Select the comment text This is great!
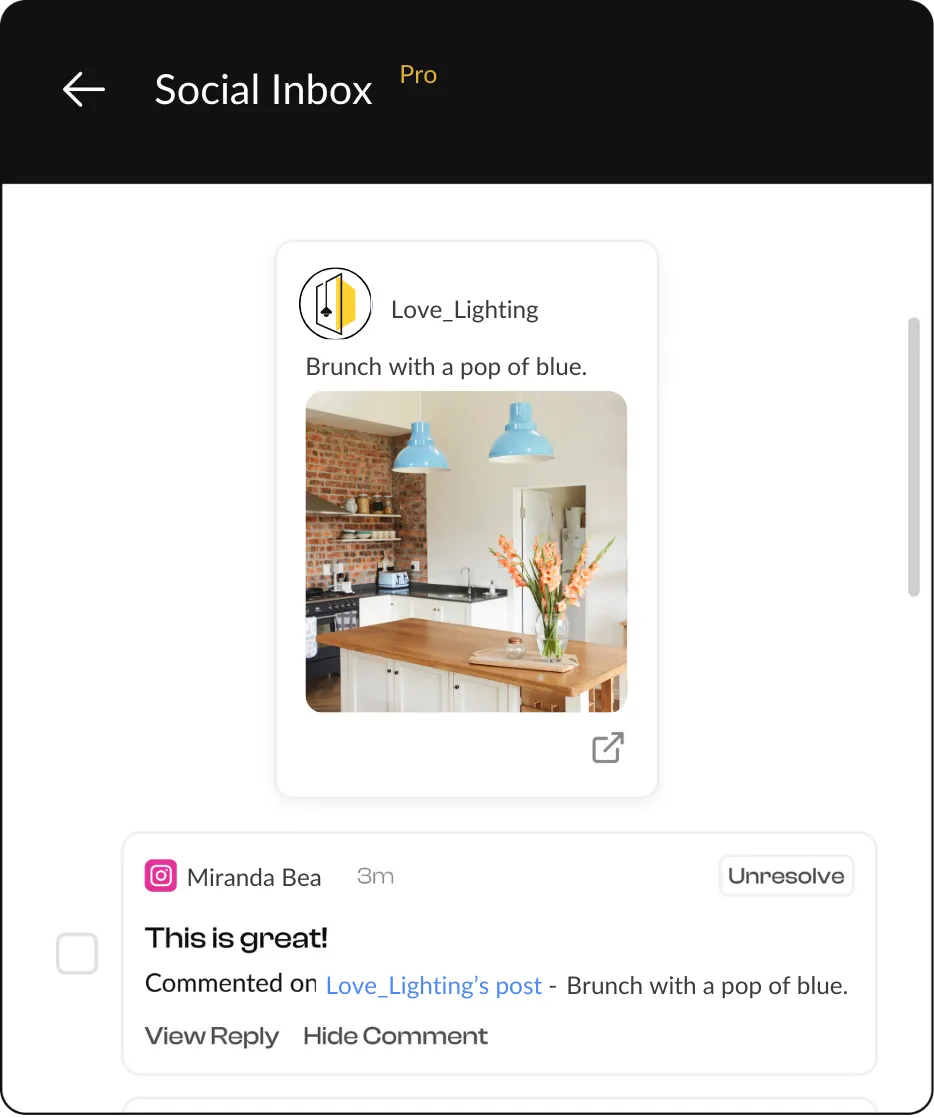Image resolution: width=934 pixels, height=1118 pixels. pos(235,938)
